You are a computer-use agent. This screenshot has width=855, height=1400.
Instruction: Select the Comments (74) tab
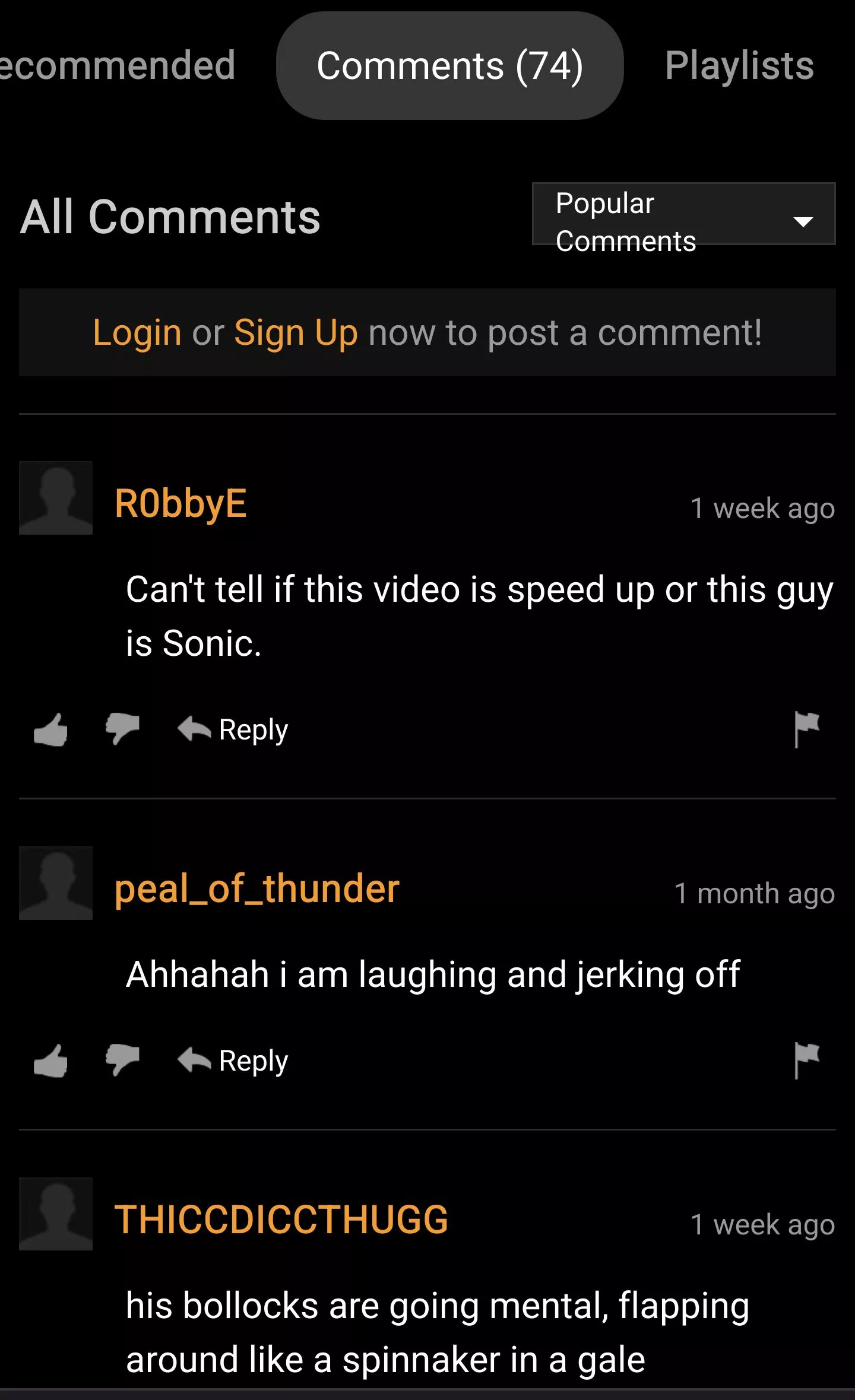(x=449, y=65)
